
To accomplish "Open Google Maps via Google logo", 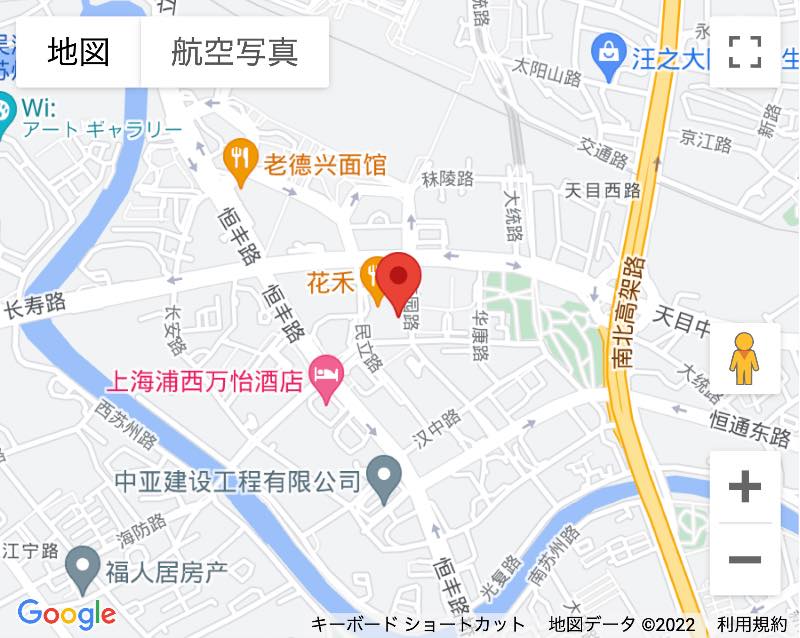I will coord(67,612).
